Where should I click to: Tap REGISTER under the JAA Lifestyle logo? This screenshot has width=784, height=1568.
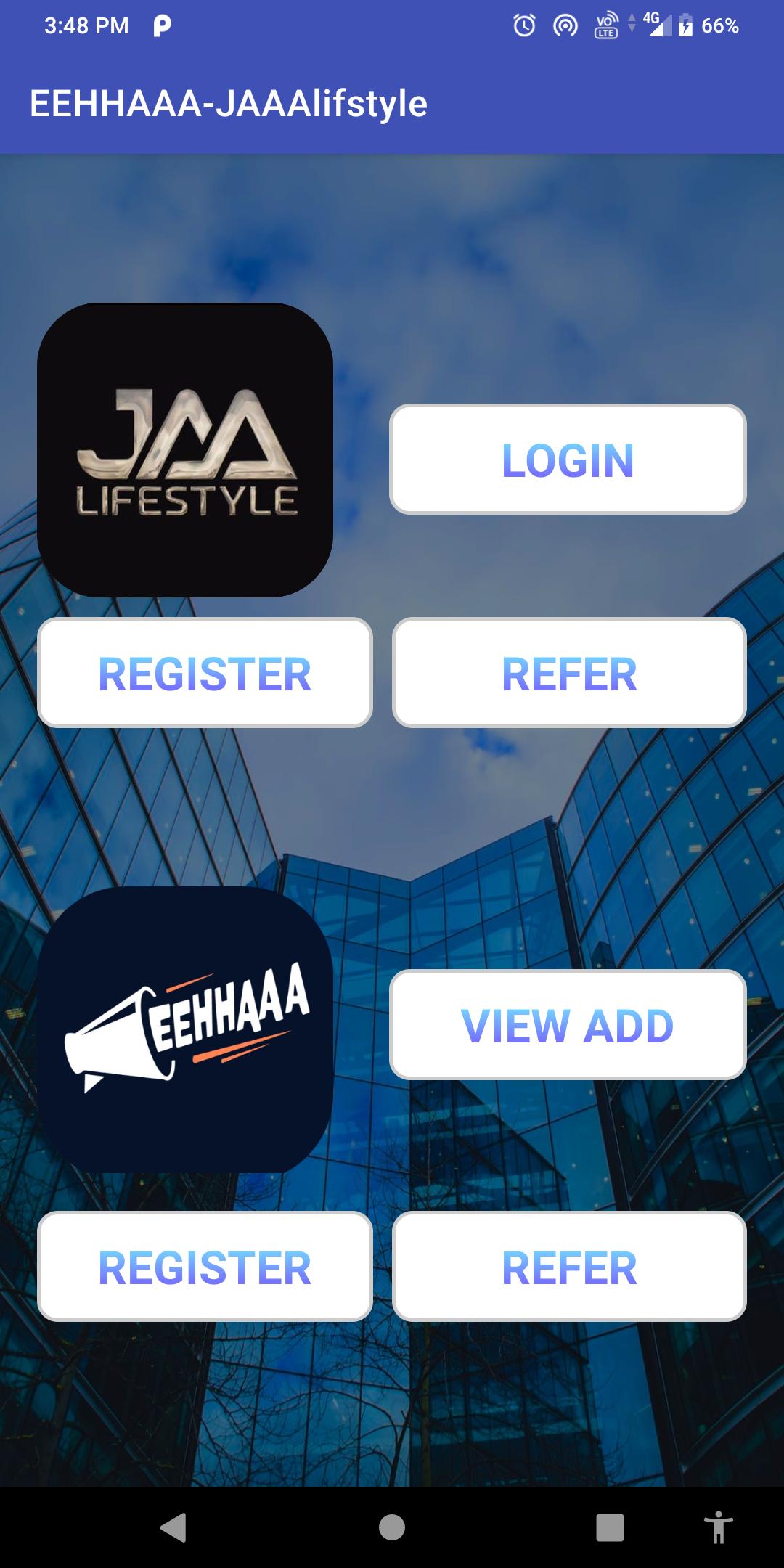[205, 673]
